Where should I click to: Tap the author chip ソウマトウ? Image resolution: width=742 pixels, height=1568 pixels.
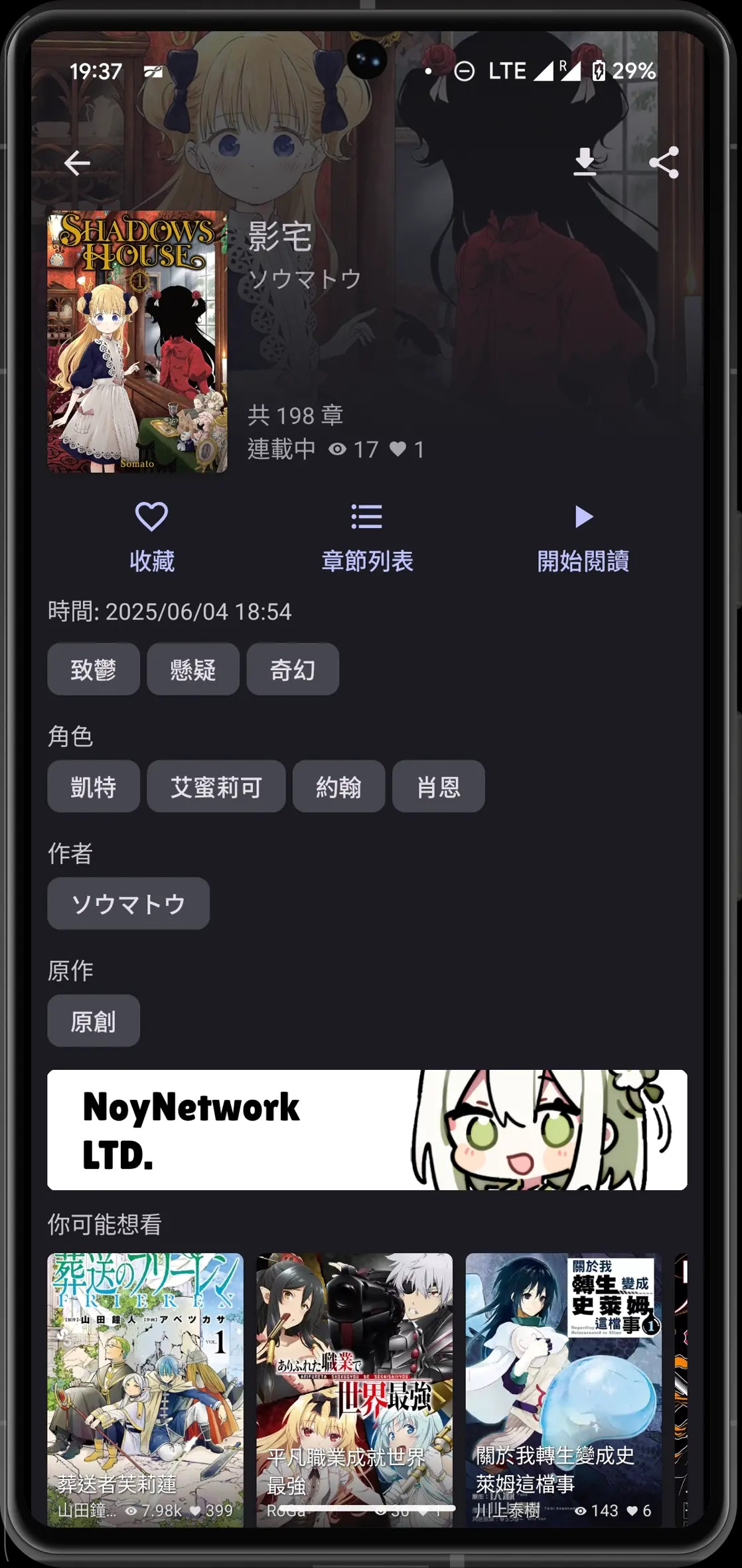(128, 904)
